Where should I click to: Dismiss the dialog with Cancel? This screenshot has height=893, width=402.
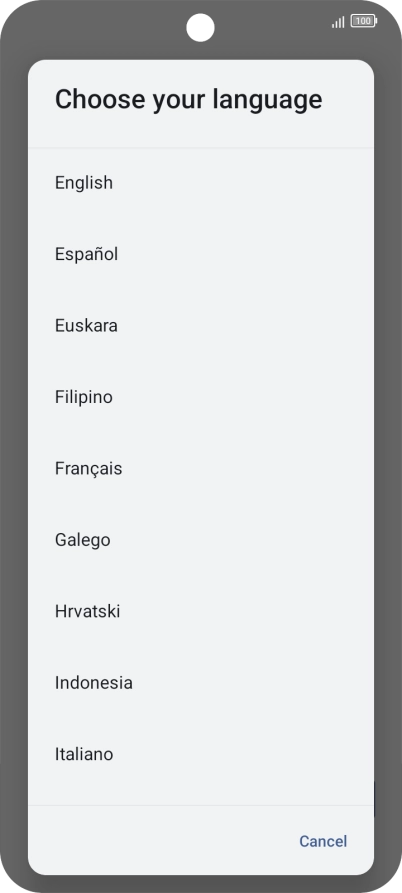coord(323,841)
